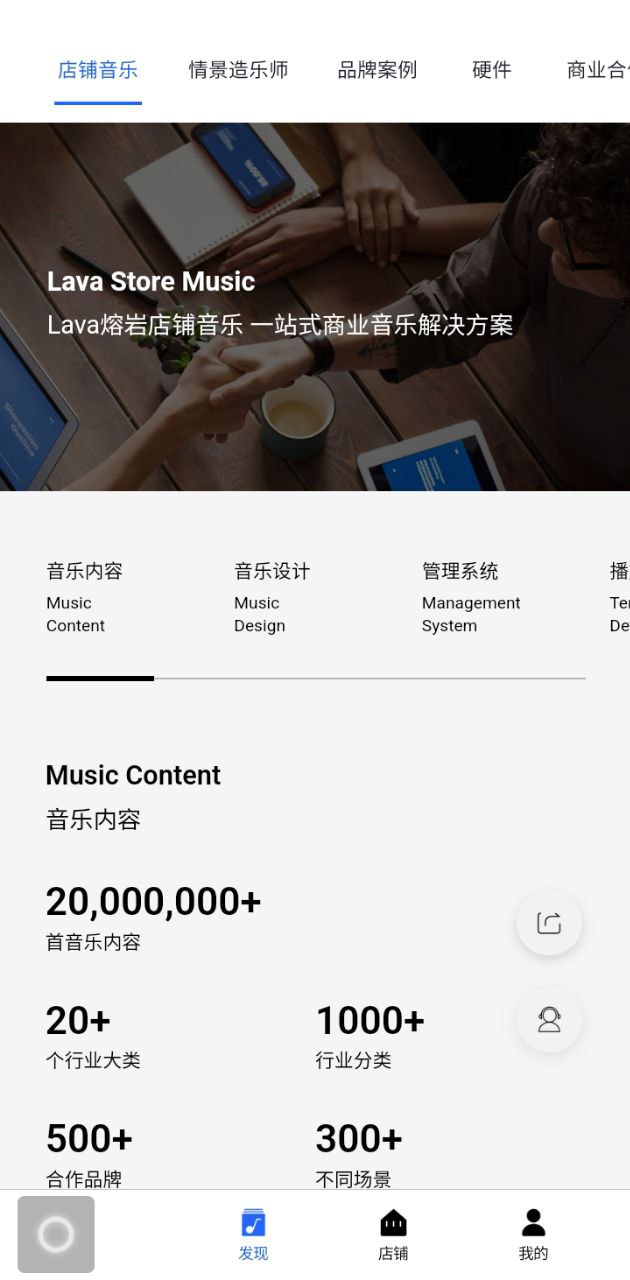Open the Lava Store Music banner
630x1280 pixels.
pos(315,306)
